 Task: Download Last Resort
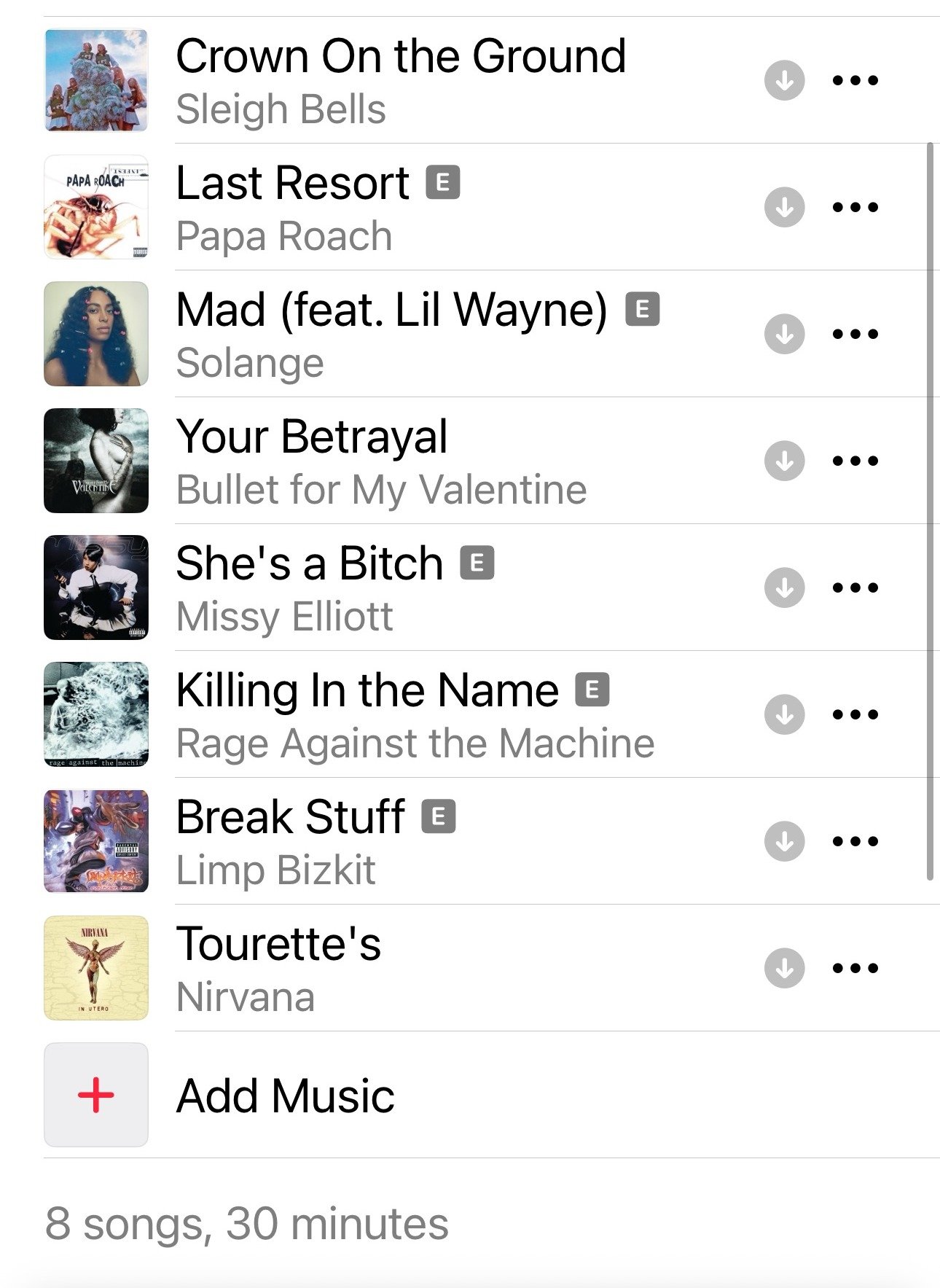tap(784, 207)
